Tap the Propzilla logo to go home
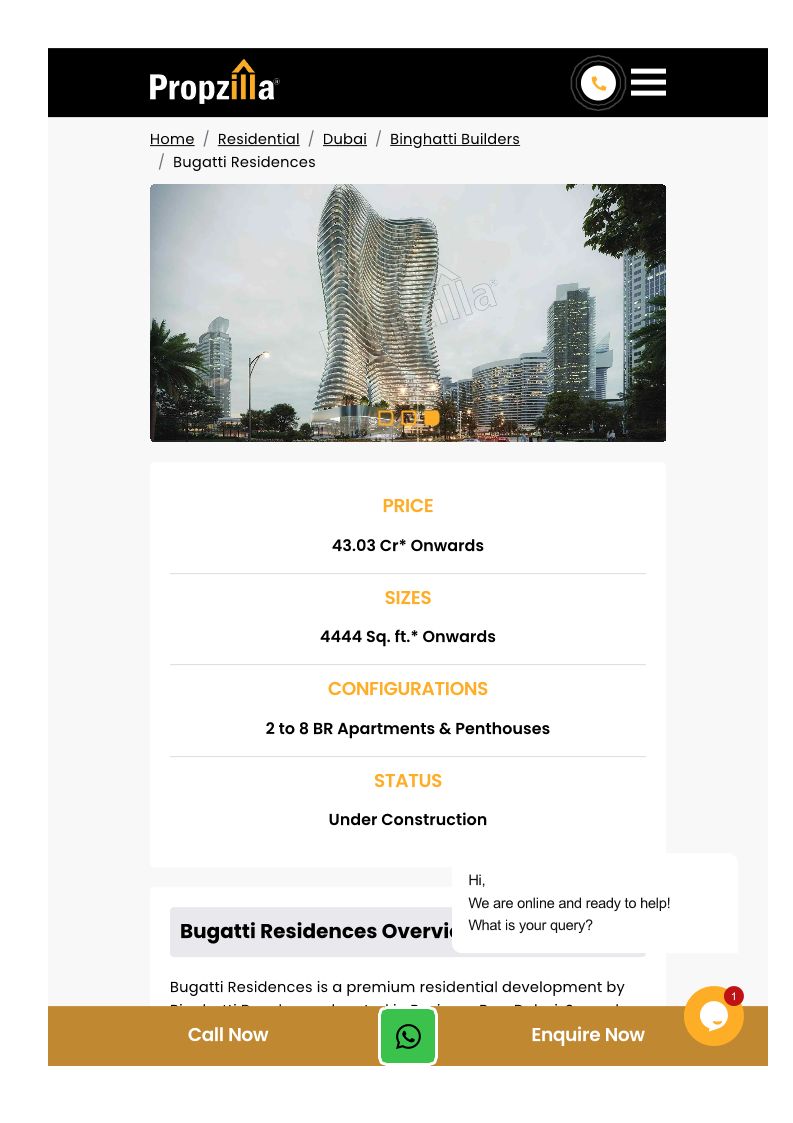The height and width of the screenshot is (1123, 793). tap(214, 83)
